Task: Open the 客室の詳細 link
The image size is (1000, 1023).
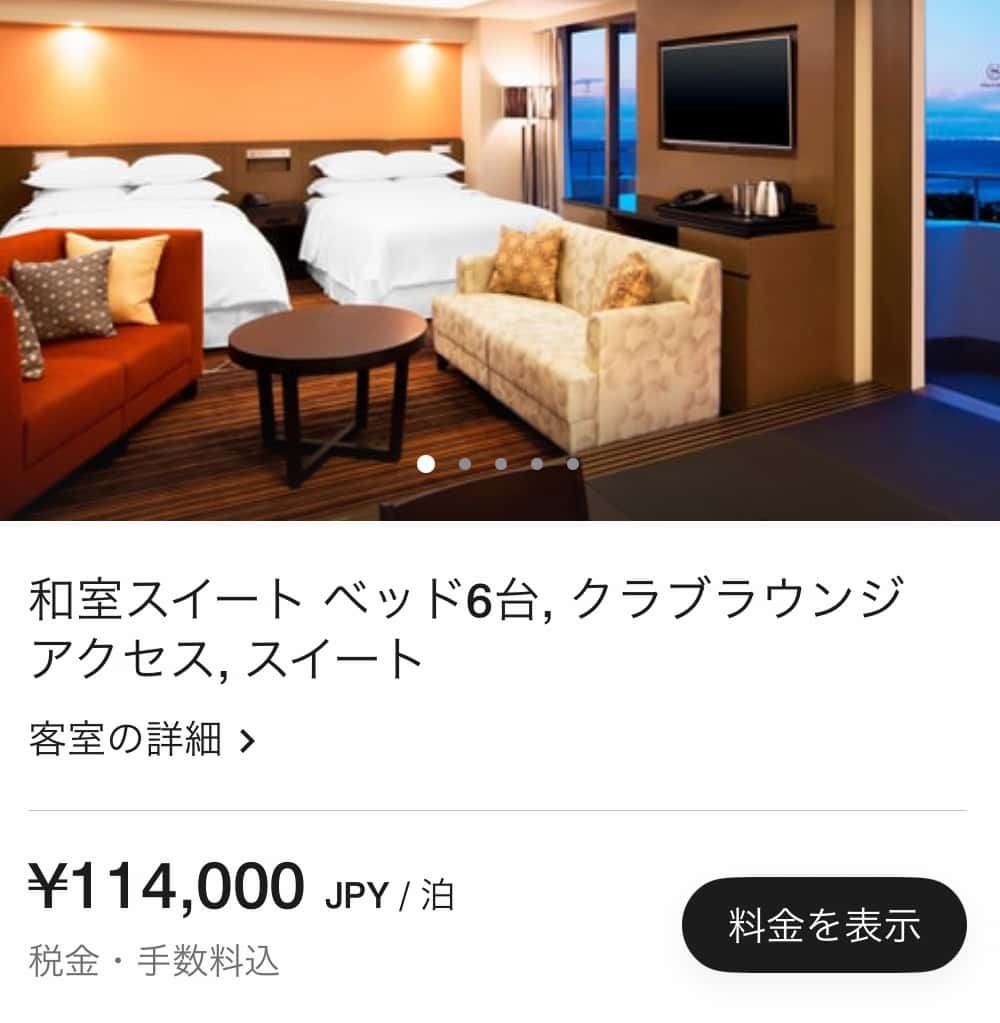Action: point(142,740)
